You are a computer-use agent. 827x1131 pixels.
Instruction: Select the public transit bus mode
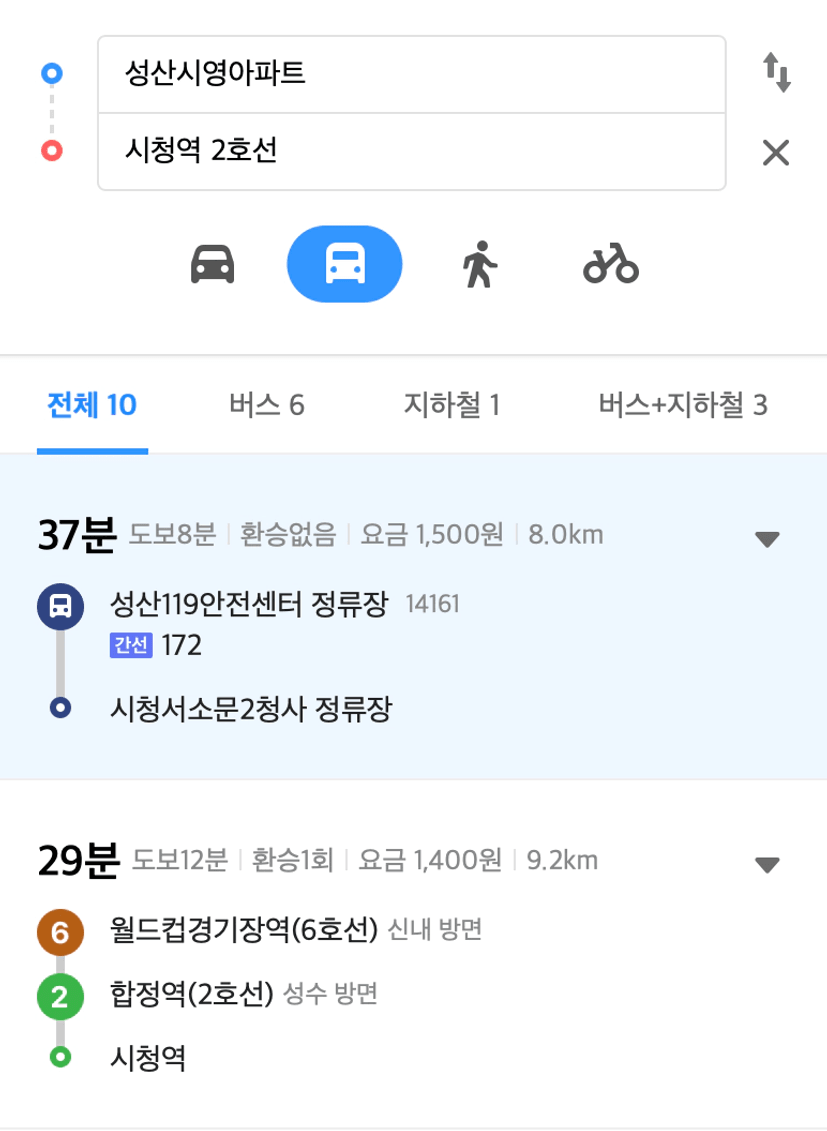344,265
